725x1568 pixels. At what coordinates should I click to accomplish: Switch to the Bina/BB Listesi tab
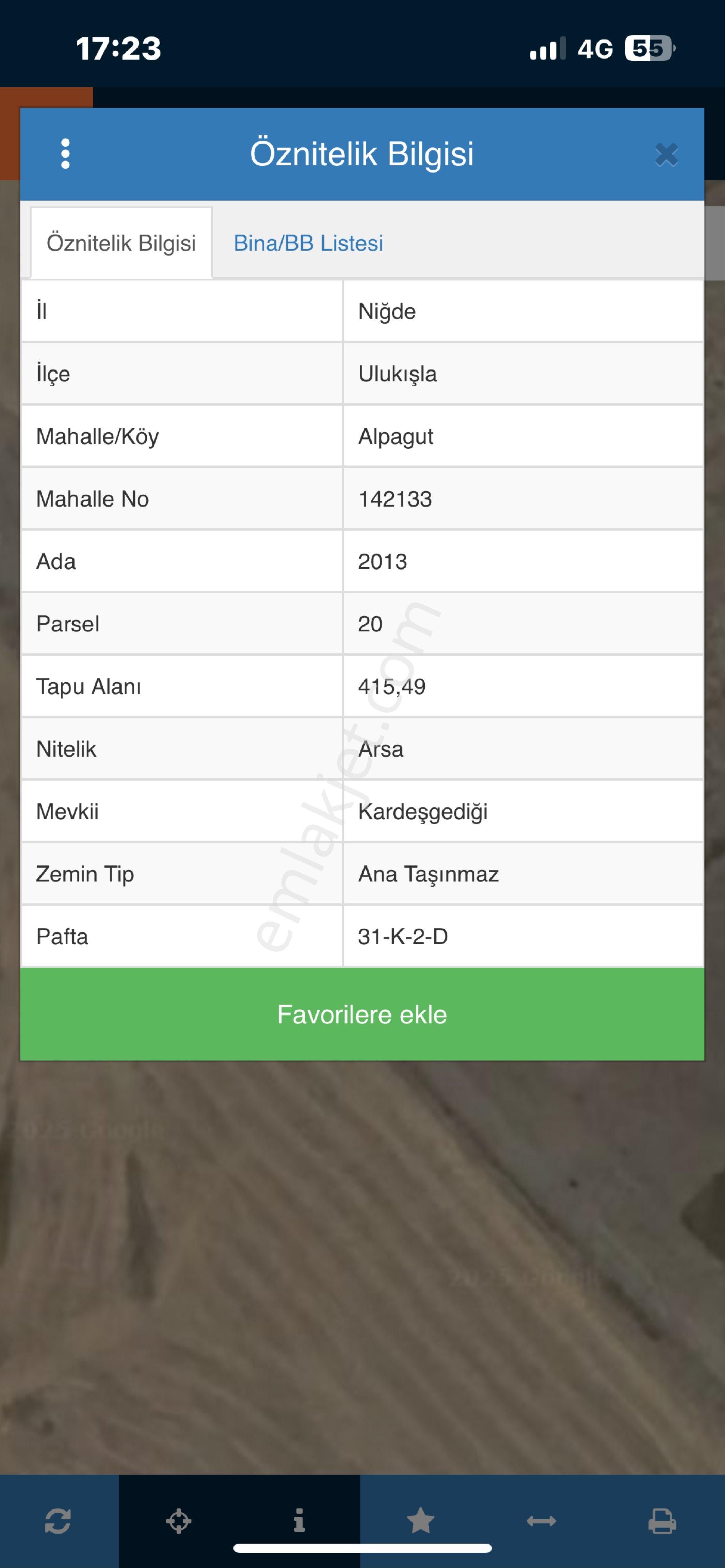[308, 244]
